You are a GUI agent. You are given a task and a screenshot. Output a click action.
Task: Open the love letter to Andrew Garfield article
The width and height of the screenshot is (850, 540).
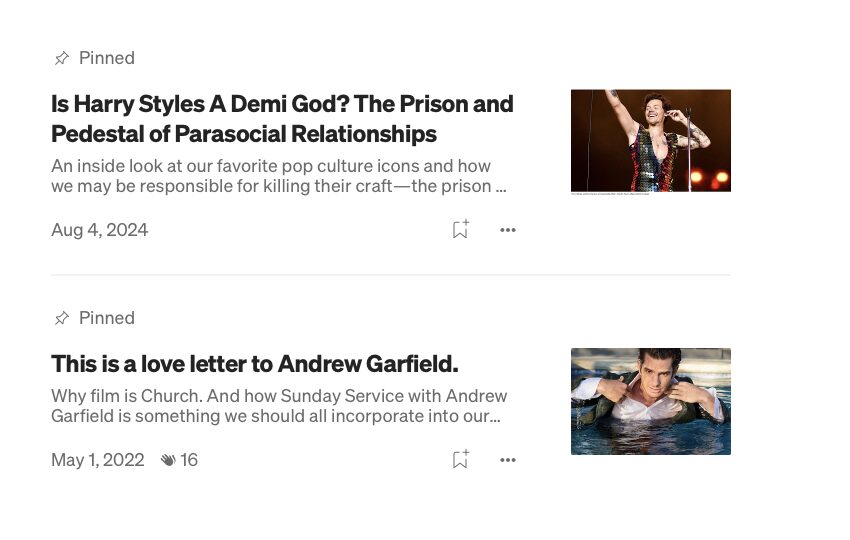[254, 363]
